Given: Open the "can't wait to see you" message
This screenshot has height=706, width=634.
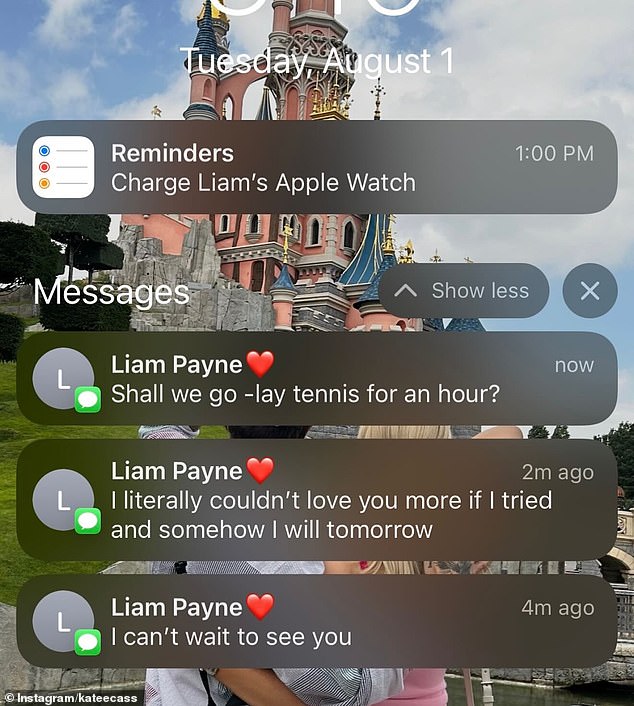Looking at the screenshot, I should click(x=316, y=621).
